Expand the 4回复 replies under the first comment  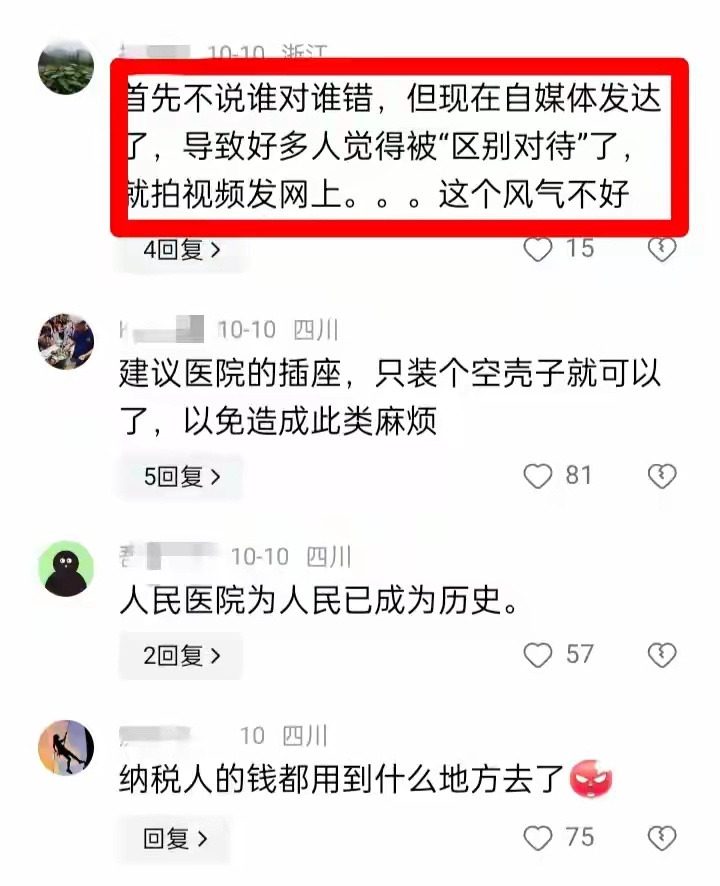click(x=180, y=249)
